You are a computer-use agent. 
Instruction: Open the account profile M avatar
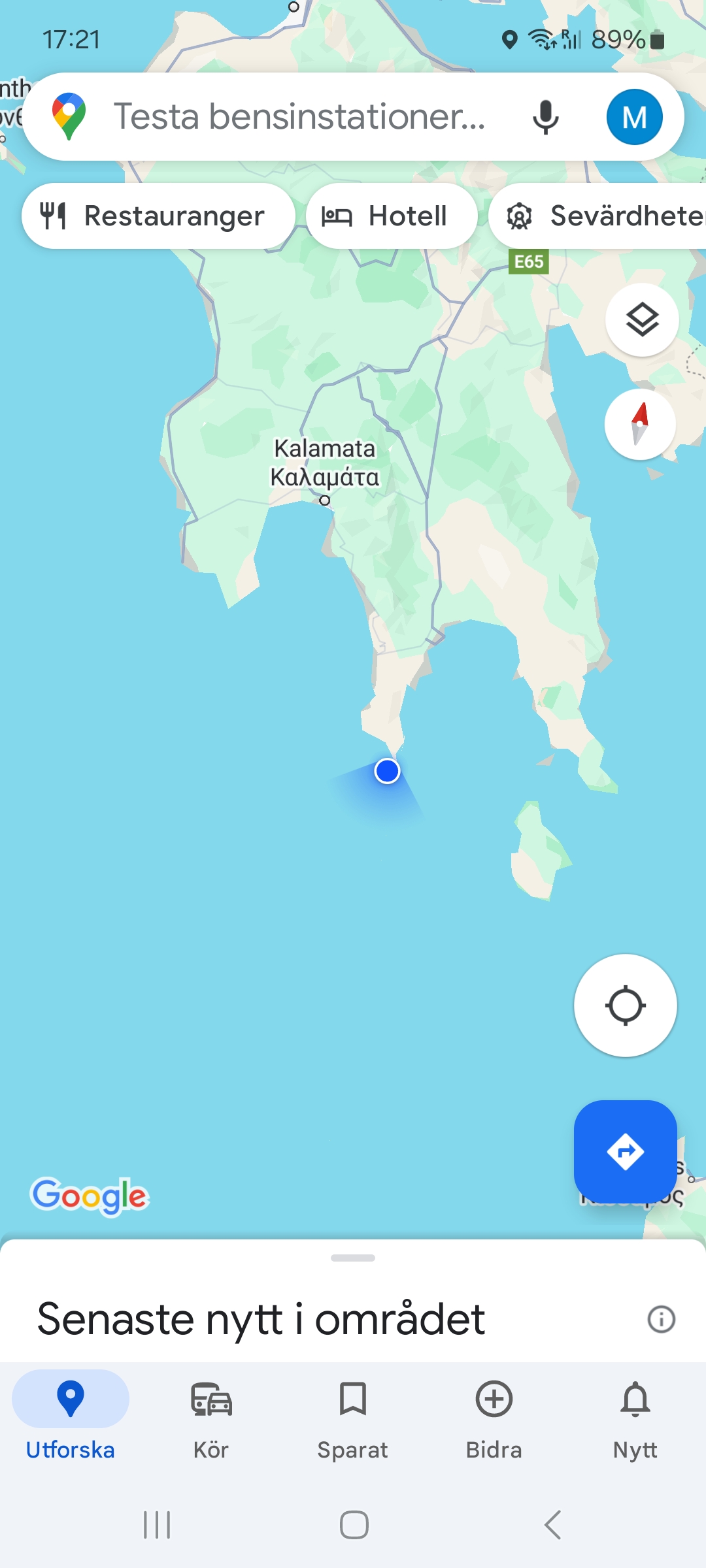[x=634, y=118]
